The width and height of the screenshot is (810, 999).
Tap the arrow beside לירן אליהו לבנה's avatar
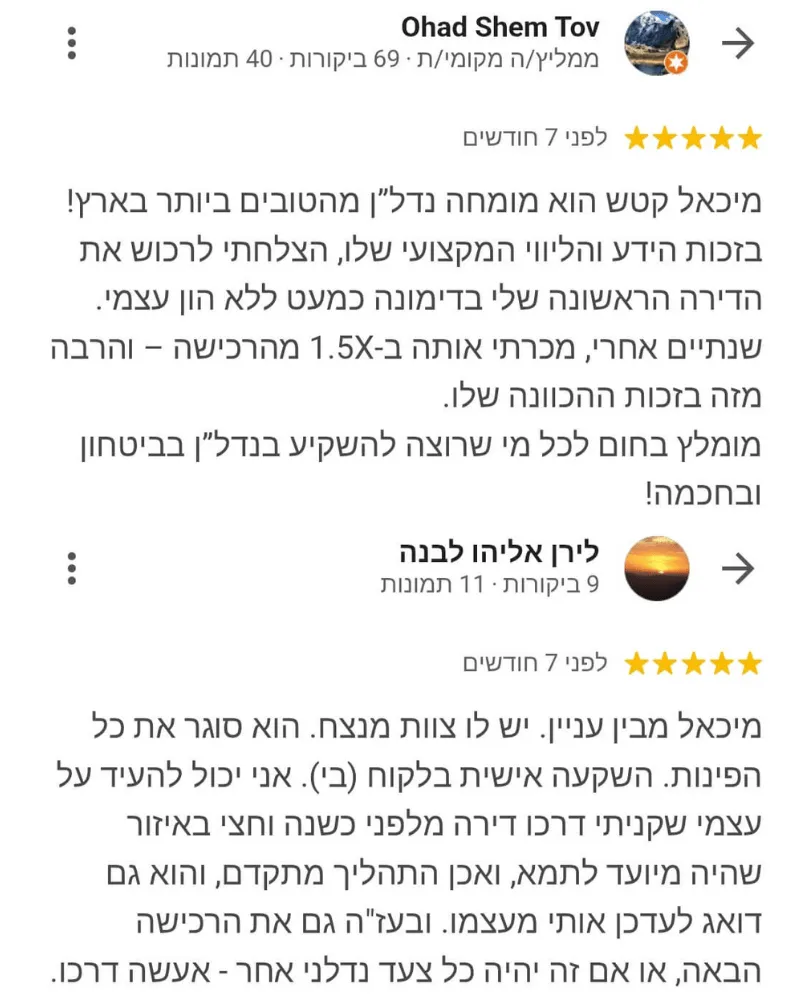coord(738,568)
